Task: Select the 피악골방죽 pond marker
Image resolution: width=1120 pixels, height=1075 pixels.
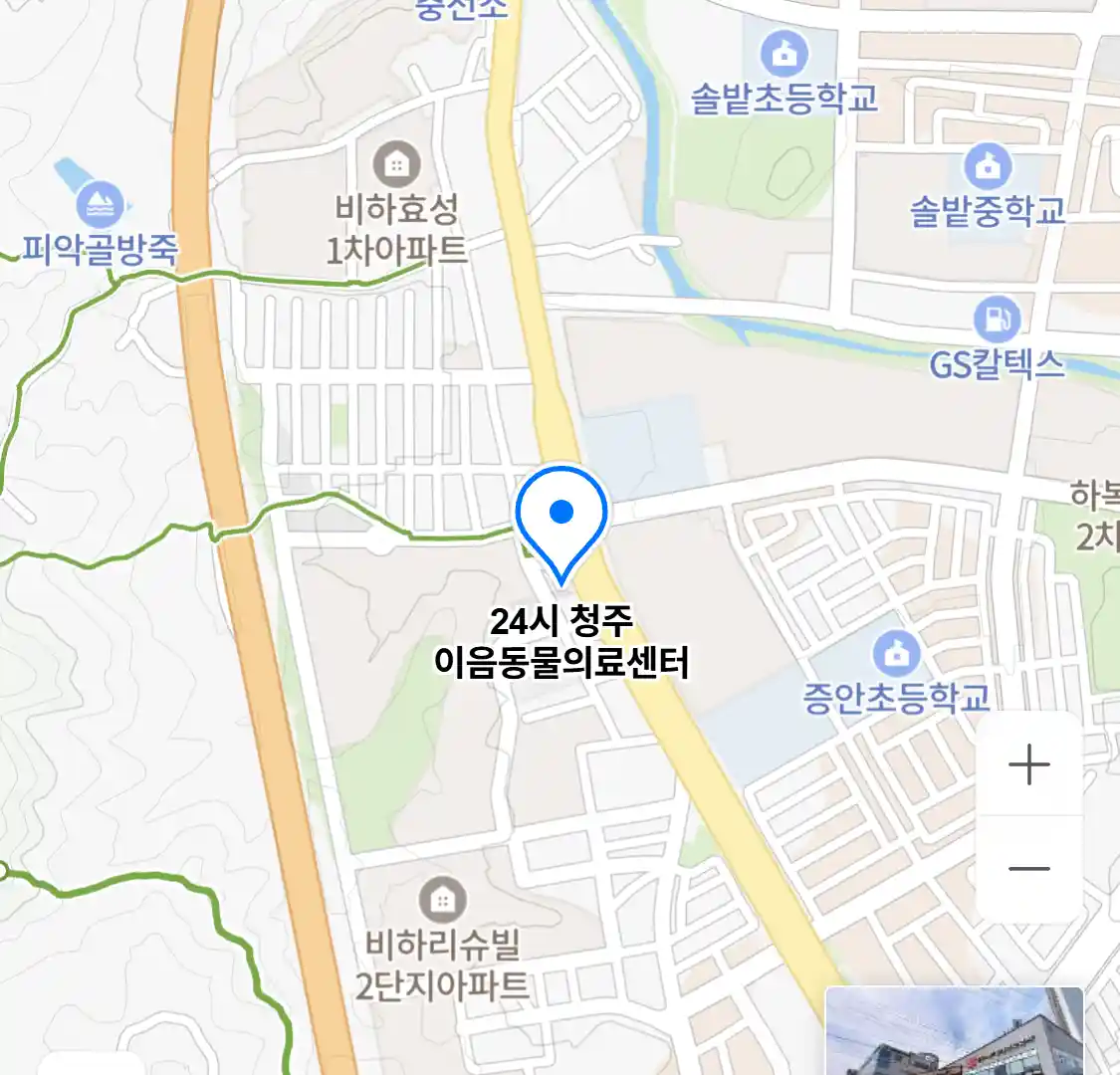Action: click(x=100, y=206)
